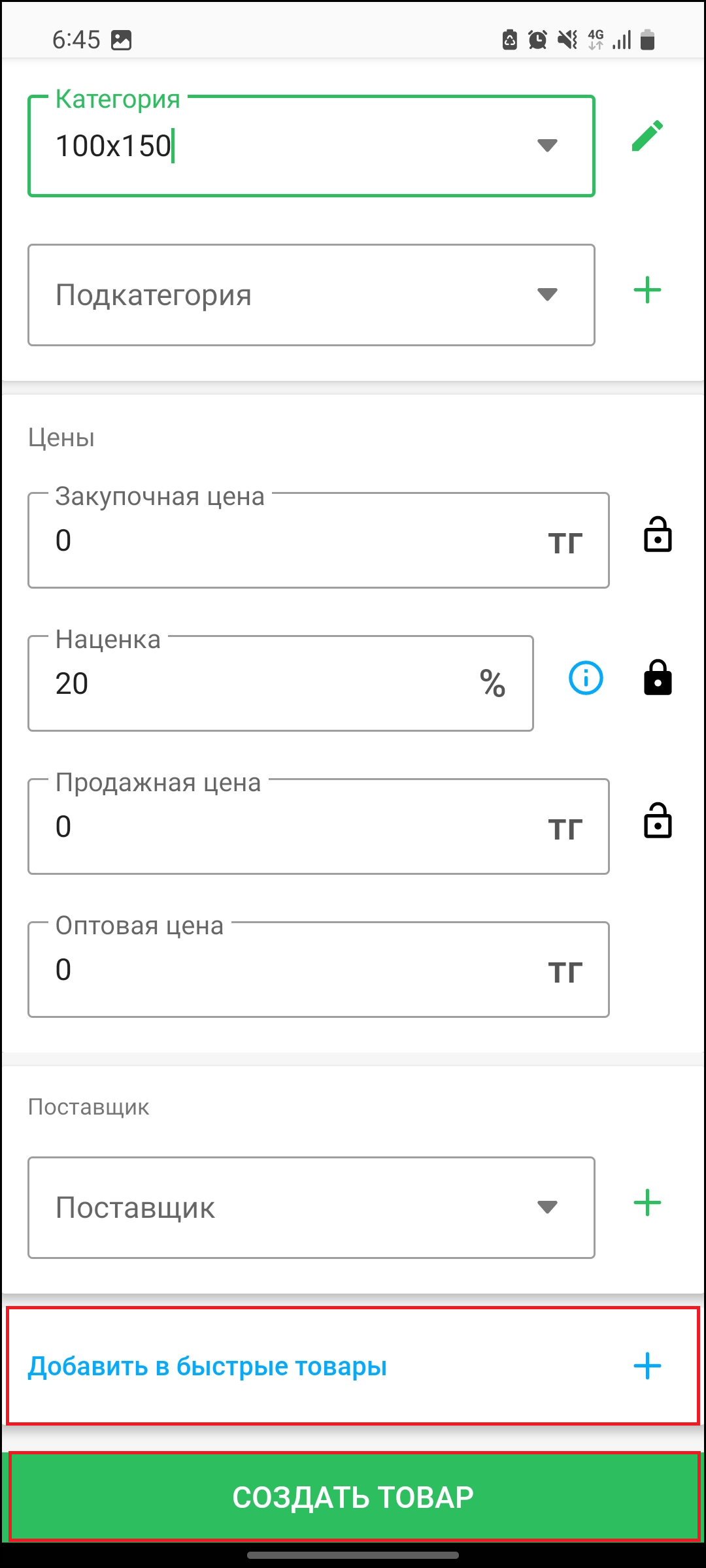
Task: Open the info icon next to Наценка
Action: (x=586, y=678)
